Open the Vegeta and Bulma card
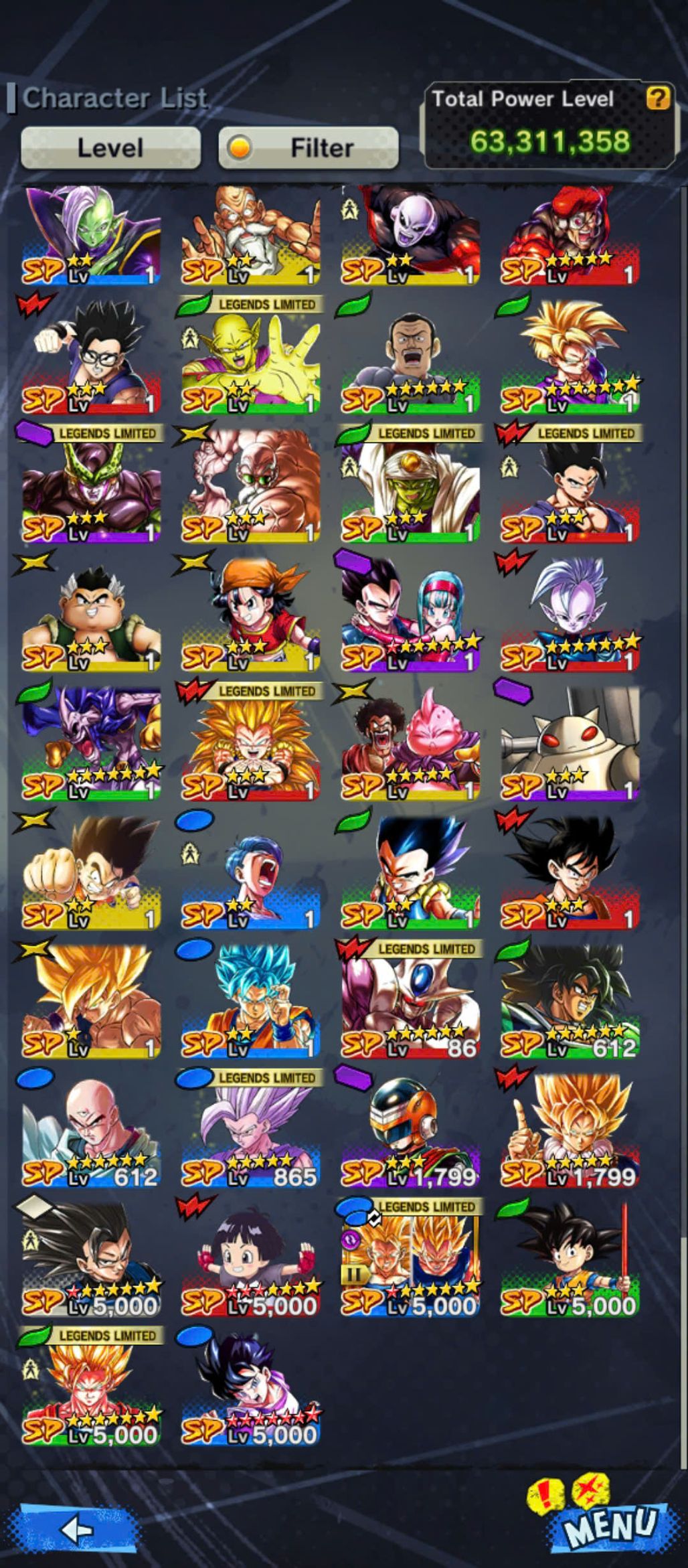 410,617
